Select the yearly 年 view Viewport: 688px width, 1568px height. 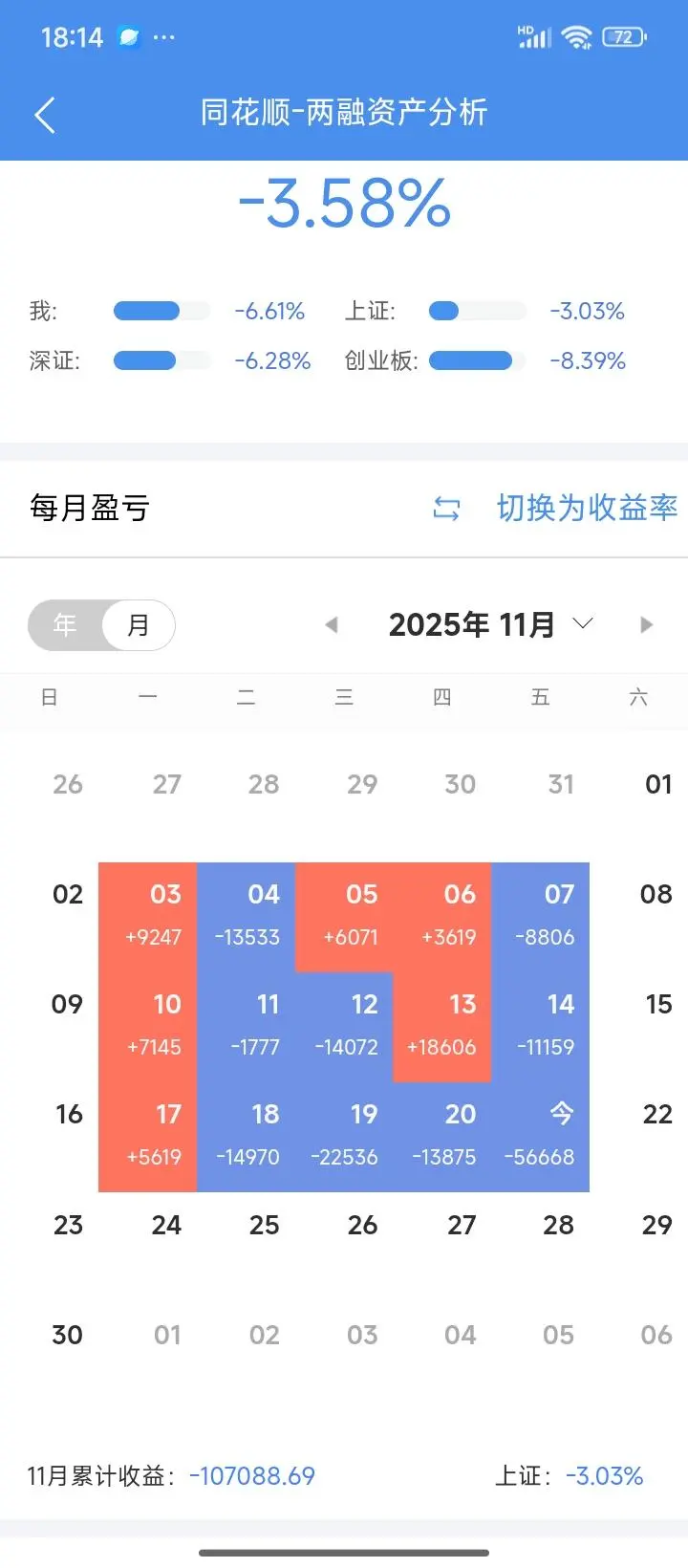coord(65,625)
